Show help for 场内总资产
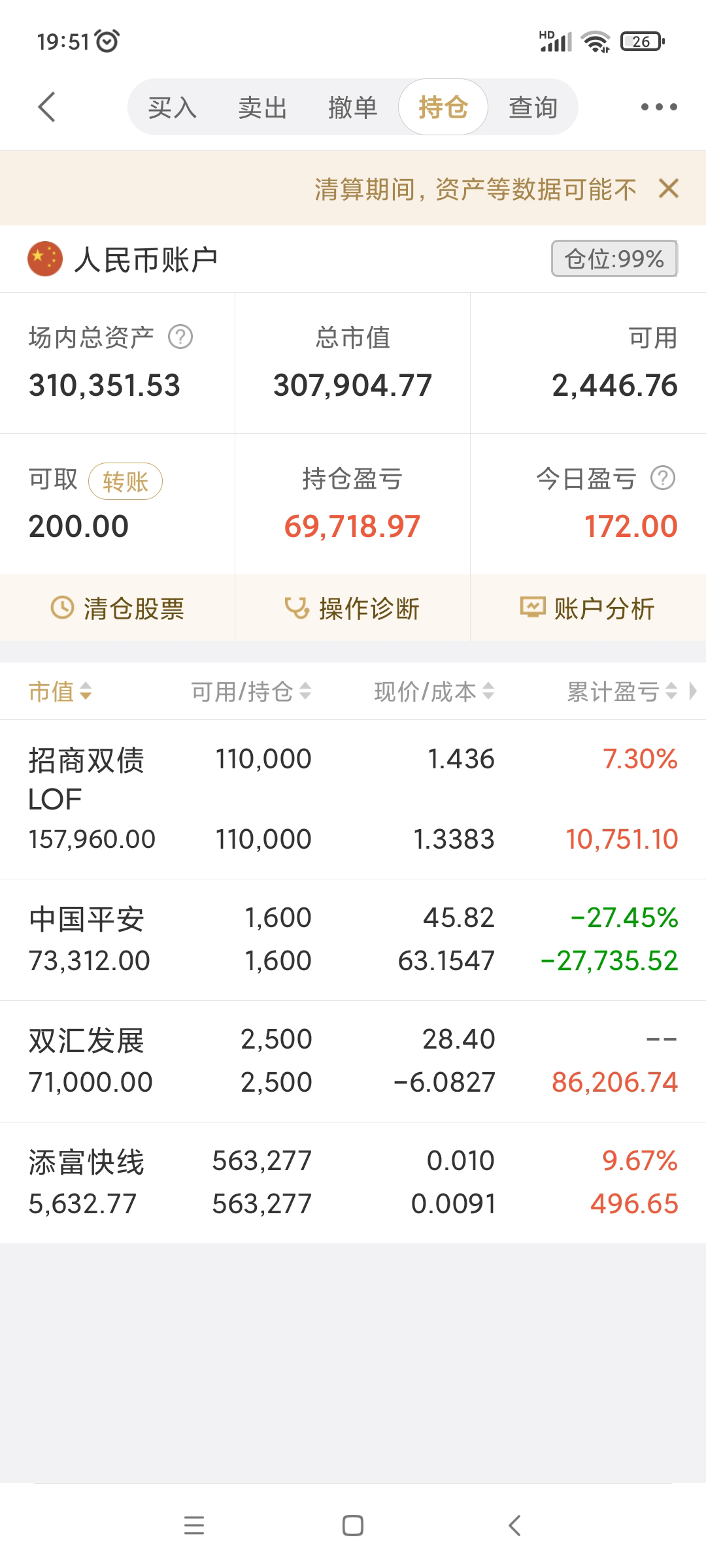This screenshot has width=706, height=1568. click(x=180, y=337)
